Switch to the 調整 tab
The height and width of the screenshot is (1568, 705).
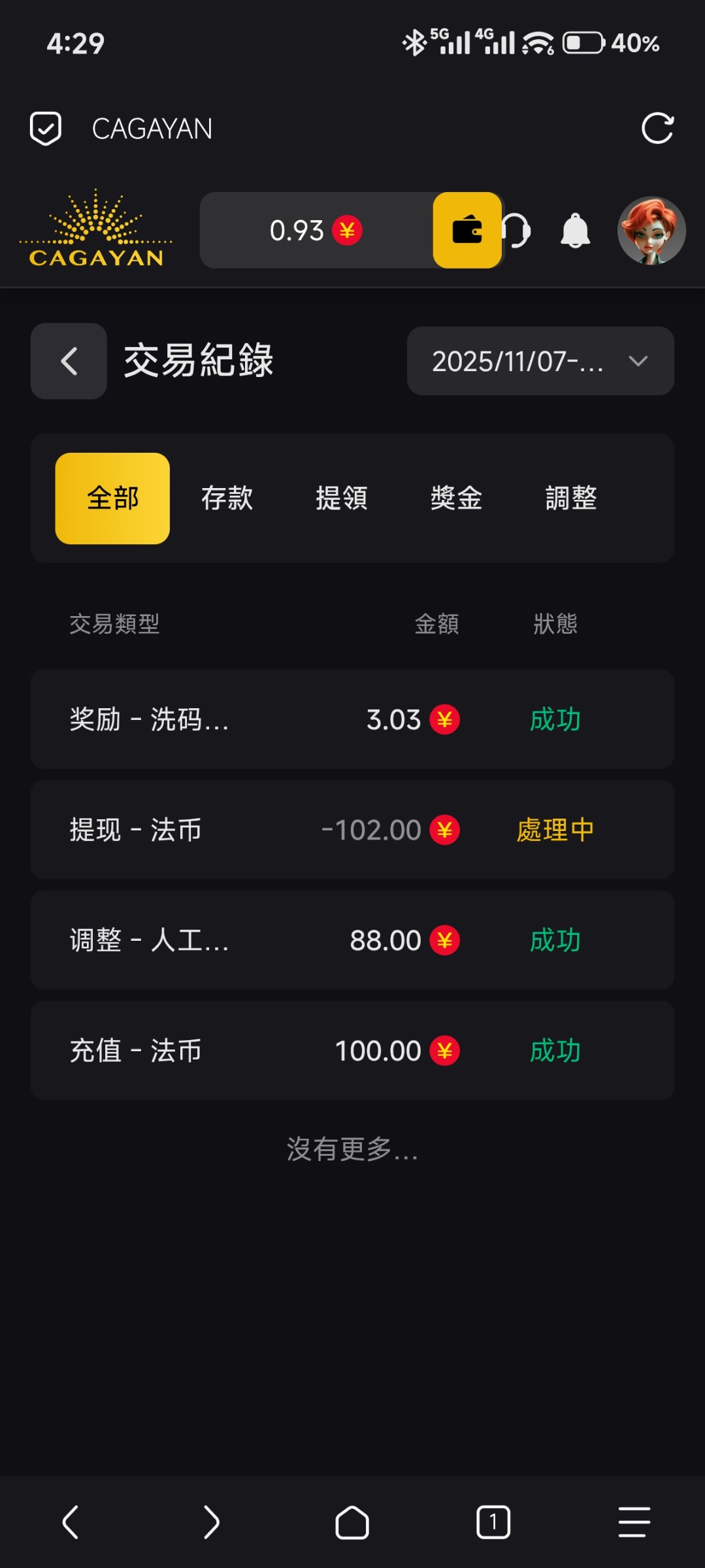point(570,498)
